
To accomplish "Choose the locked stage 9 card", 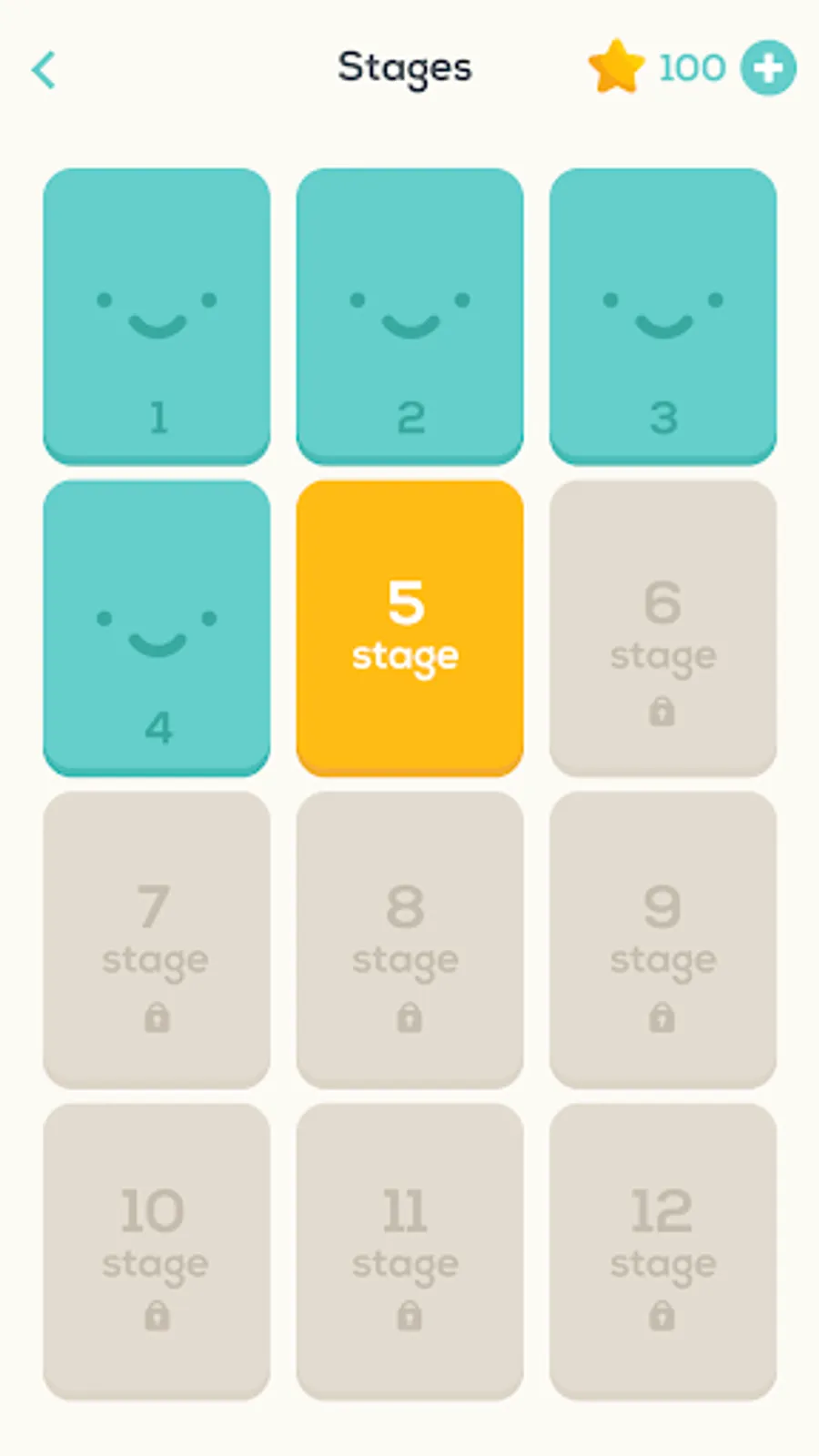I will tap(662, 940).
